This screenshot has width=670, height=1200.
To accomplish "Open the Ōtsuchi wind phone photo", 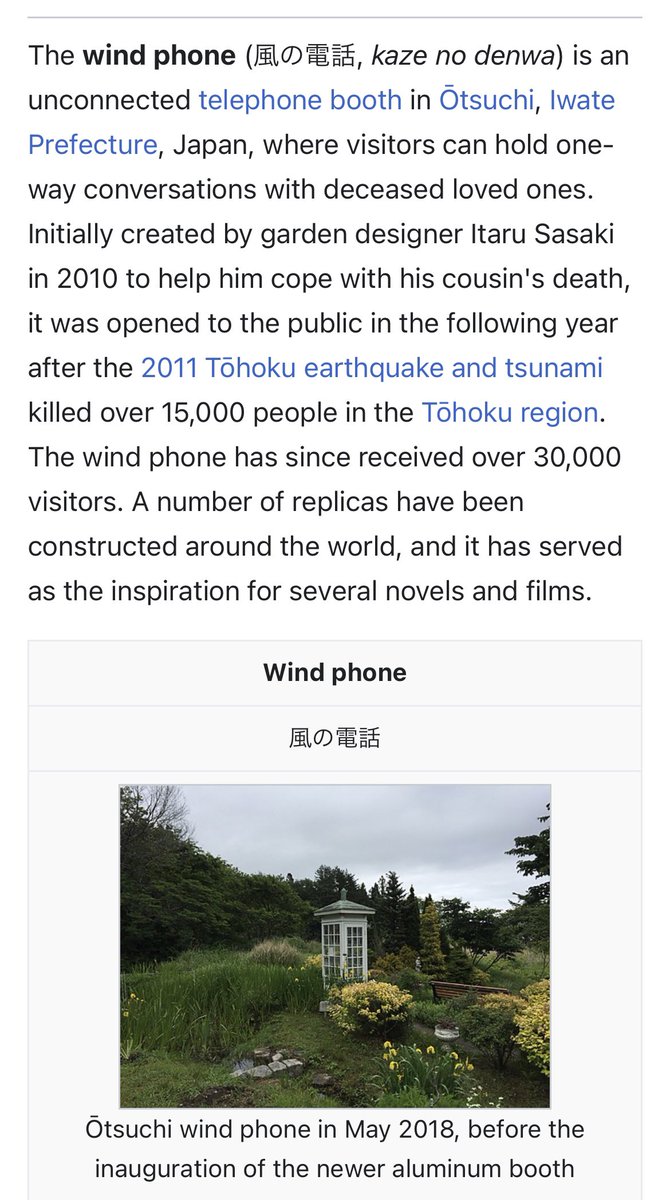I will (x=335, y=945).
